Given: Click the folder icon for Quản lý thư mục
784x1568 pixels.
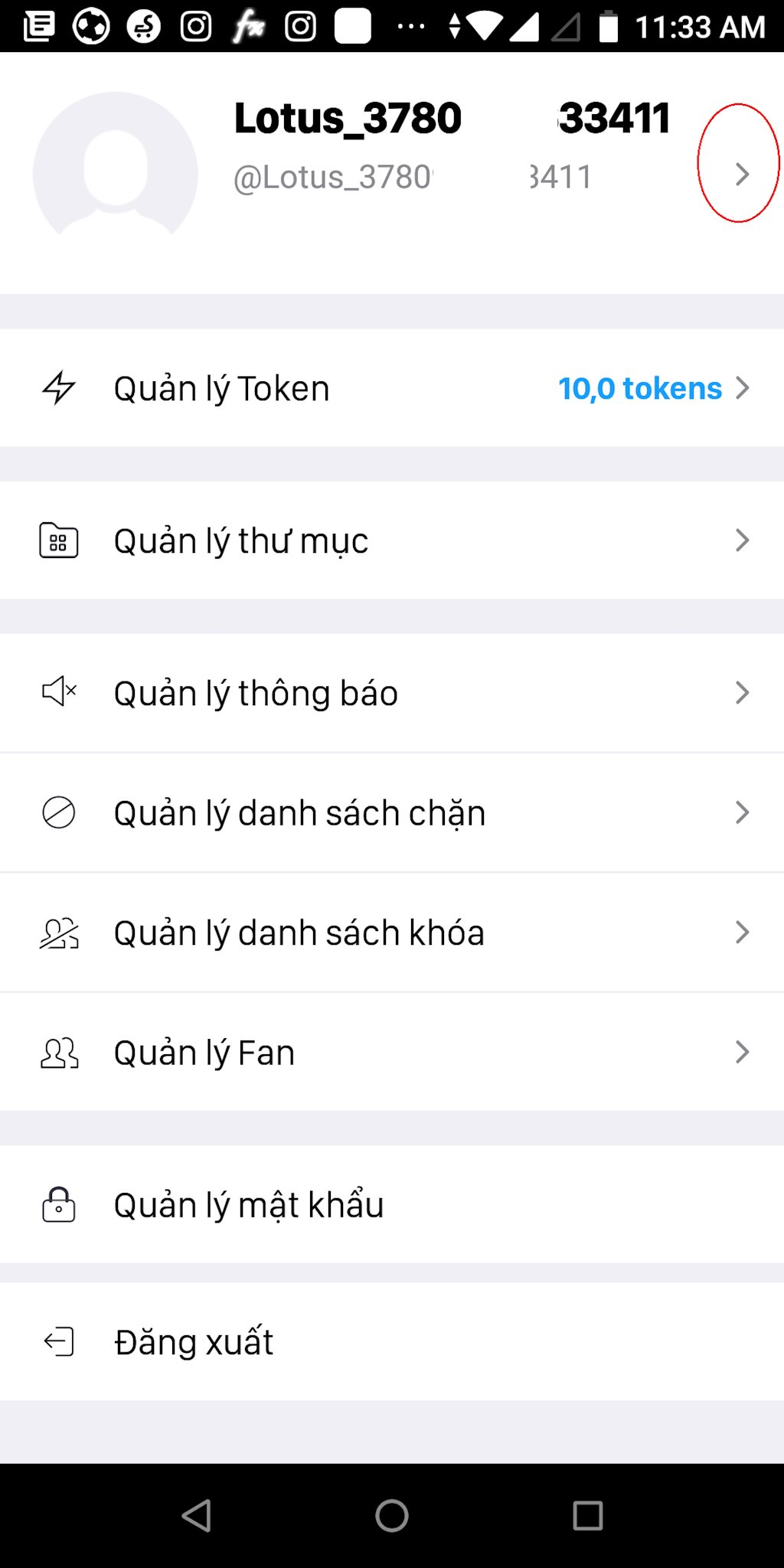Looking at the screenshot, I should coord(58,541).
